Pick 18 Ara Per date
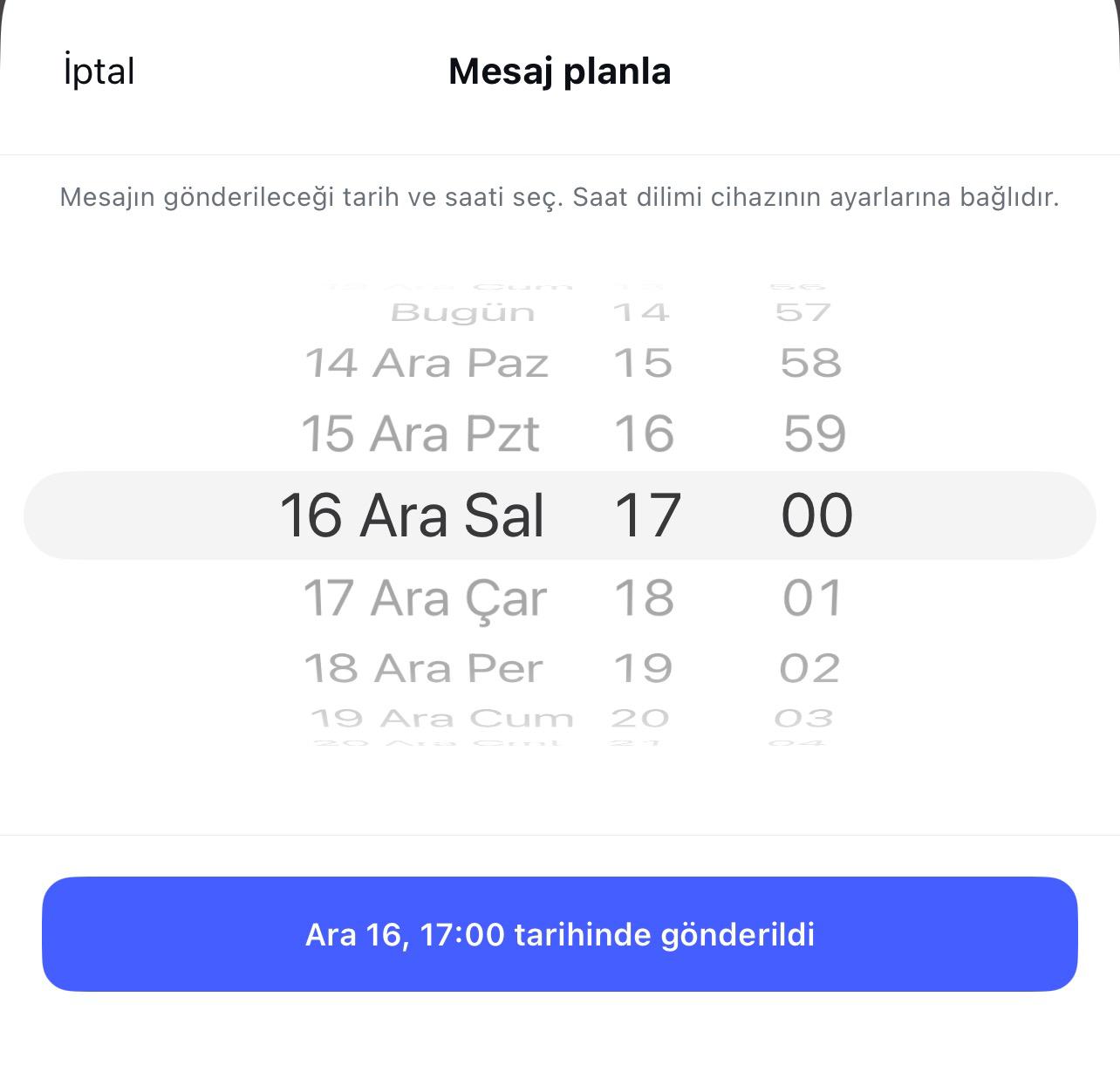 click(424, 669)
